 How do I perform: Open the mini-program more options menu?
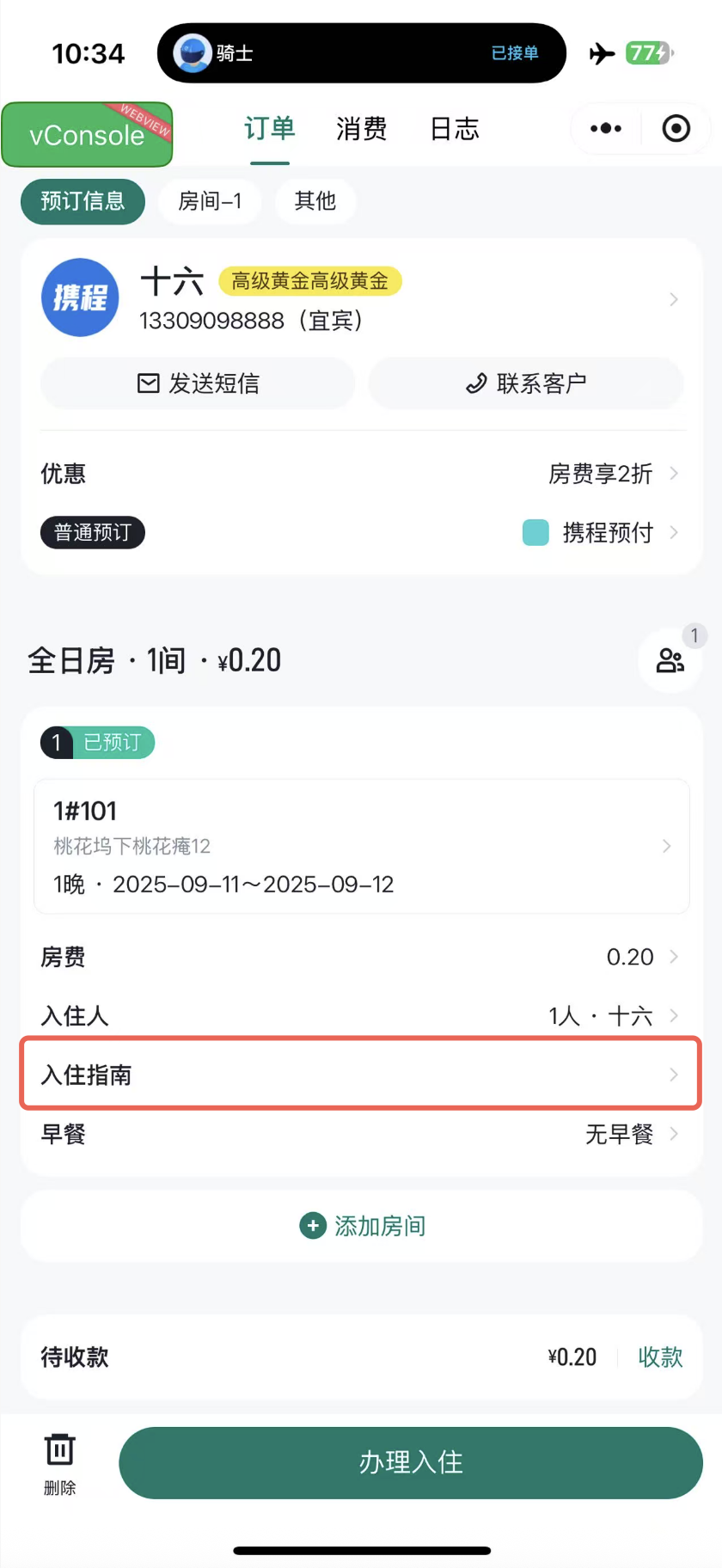tap(606, 129)
